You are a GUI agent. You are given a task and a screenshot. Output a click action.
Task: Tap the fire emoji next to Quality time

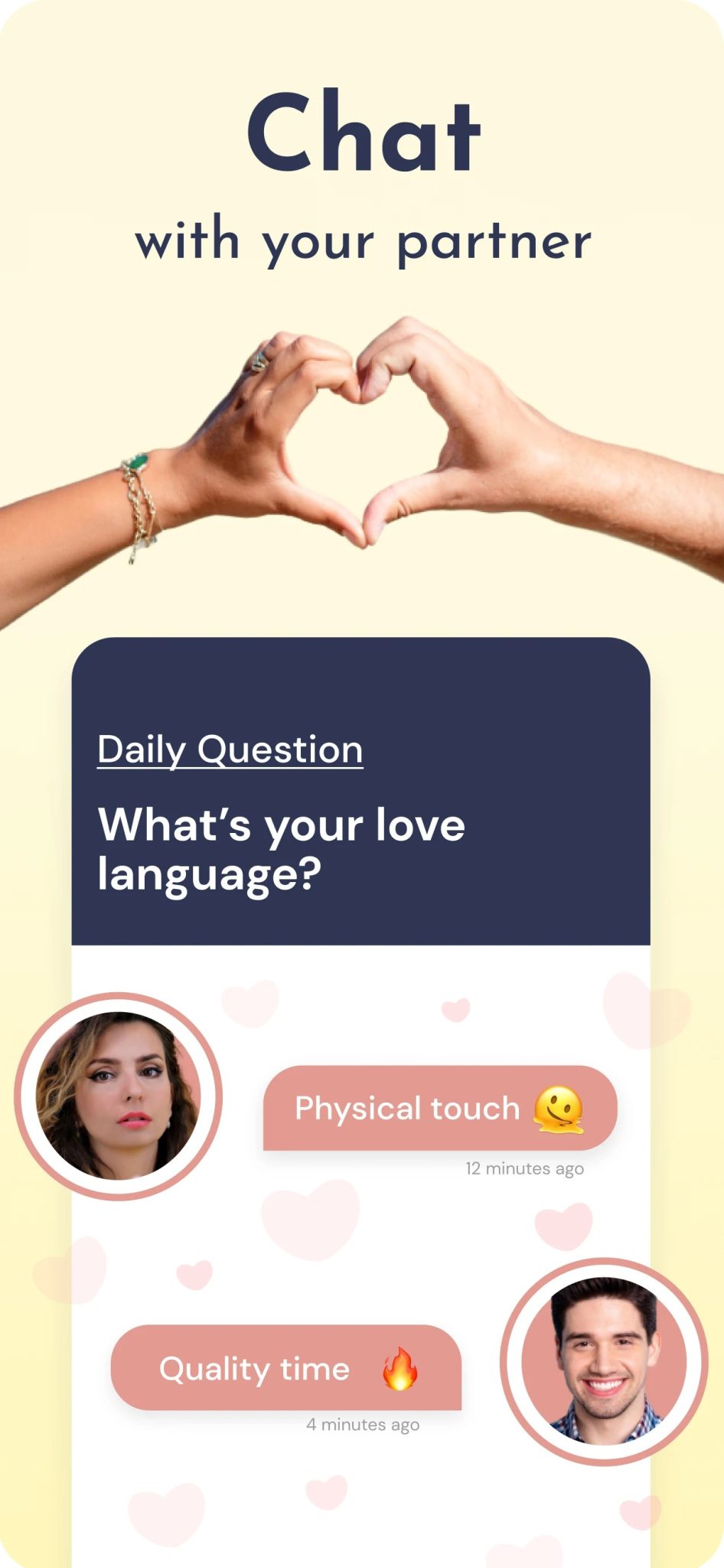coord(400,1369)
